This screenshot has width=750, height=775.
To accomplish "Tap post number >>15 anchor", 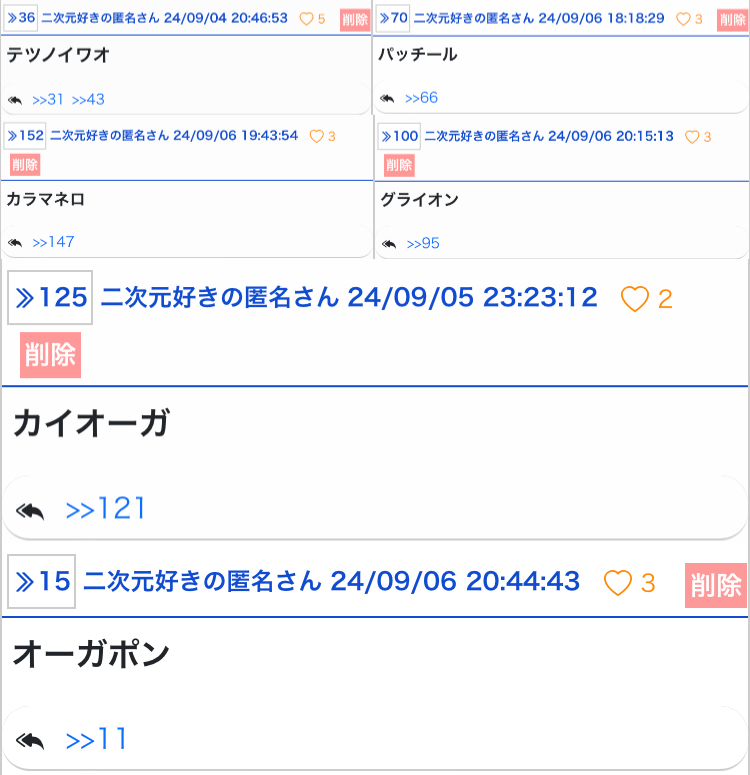I will [42, 581].
